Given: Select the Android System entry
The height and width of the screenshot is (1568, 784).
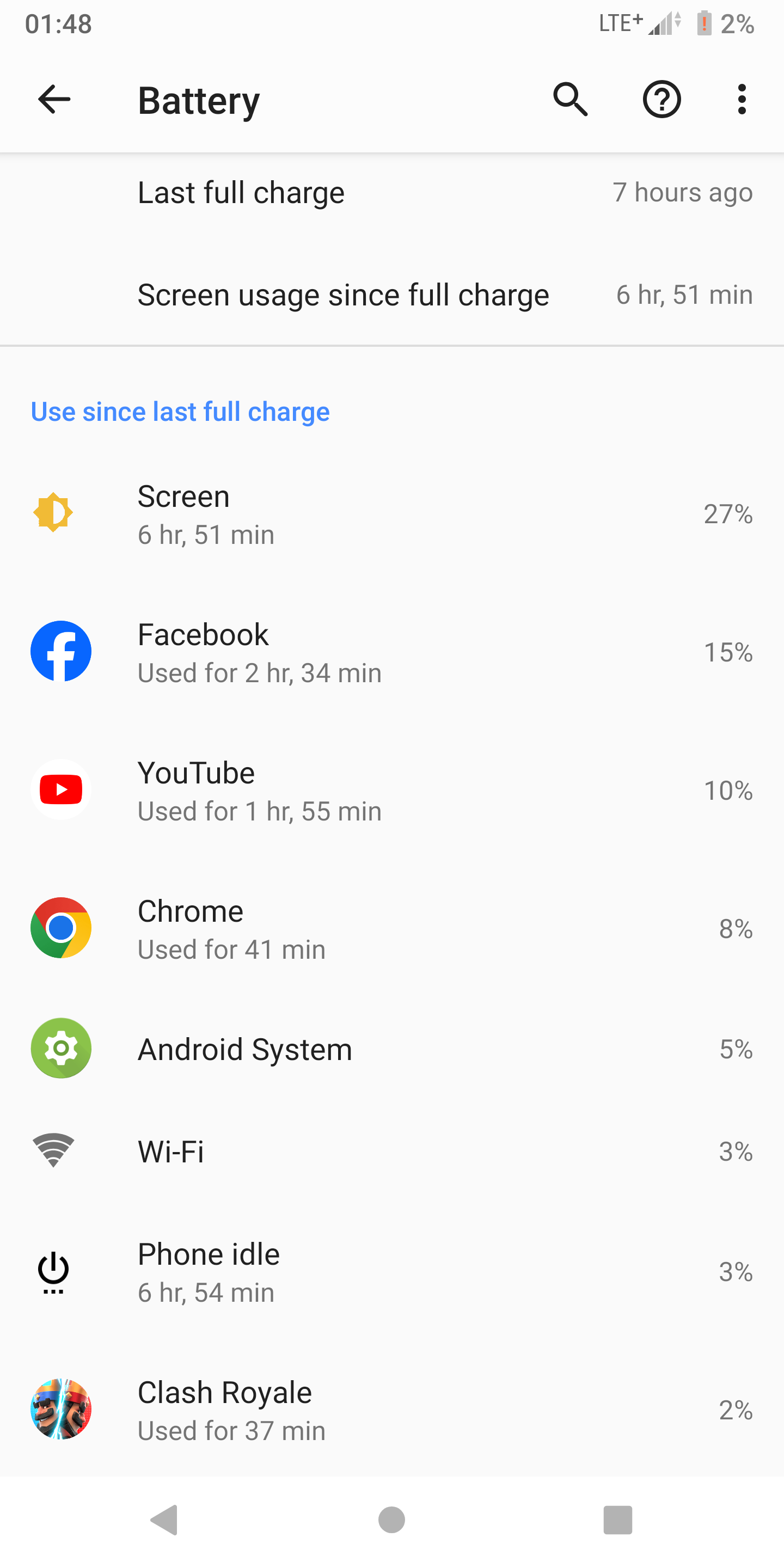Looking at the screenshot, I should click(x=392, y=1049).
